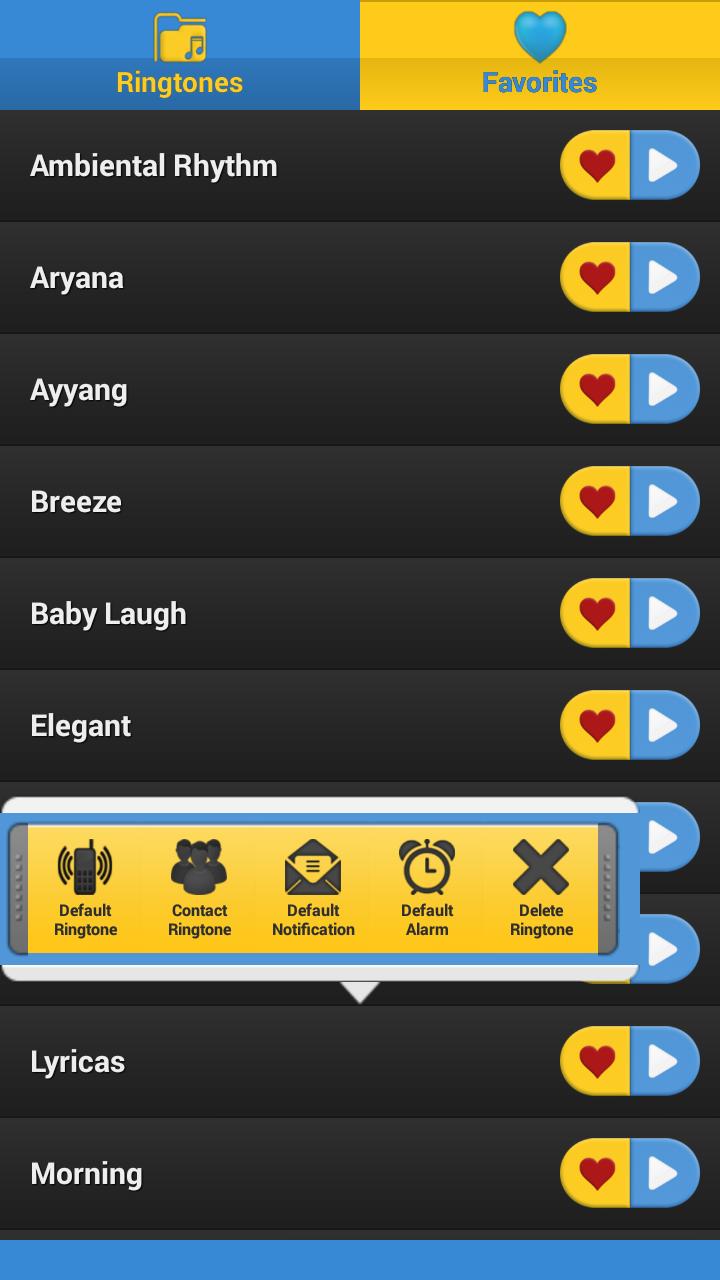Open the Ringtones tab

pyautogui.click(x=180, y=83)
